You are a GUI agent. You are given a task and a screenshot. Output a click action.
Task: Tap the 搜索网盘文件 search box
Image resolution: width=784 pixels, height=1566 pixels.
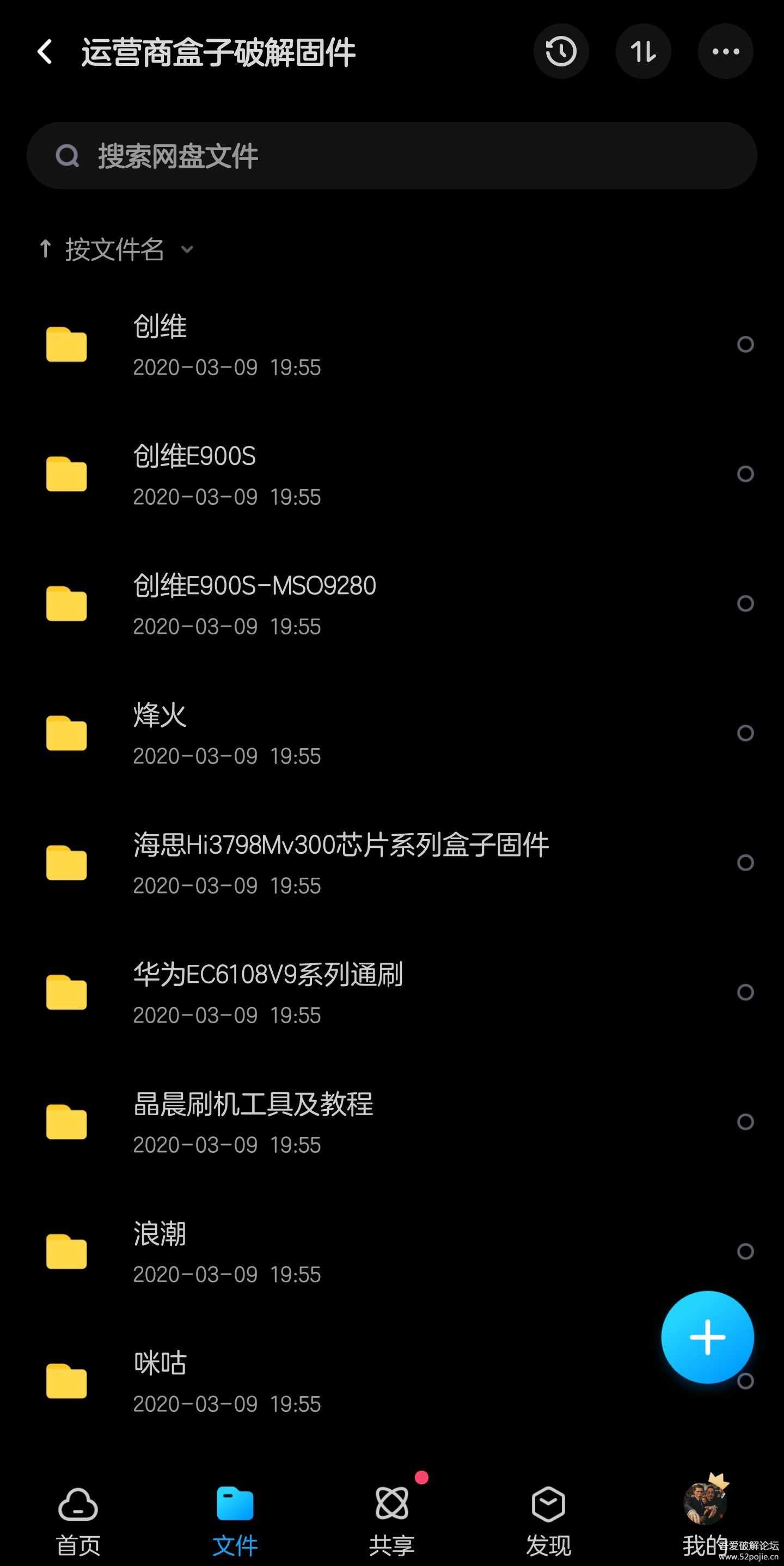tap(391, 156)
